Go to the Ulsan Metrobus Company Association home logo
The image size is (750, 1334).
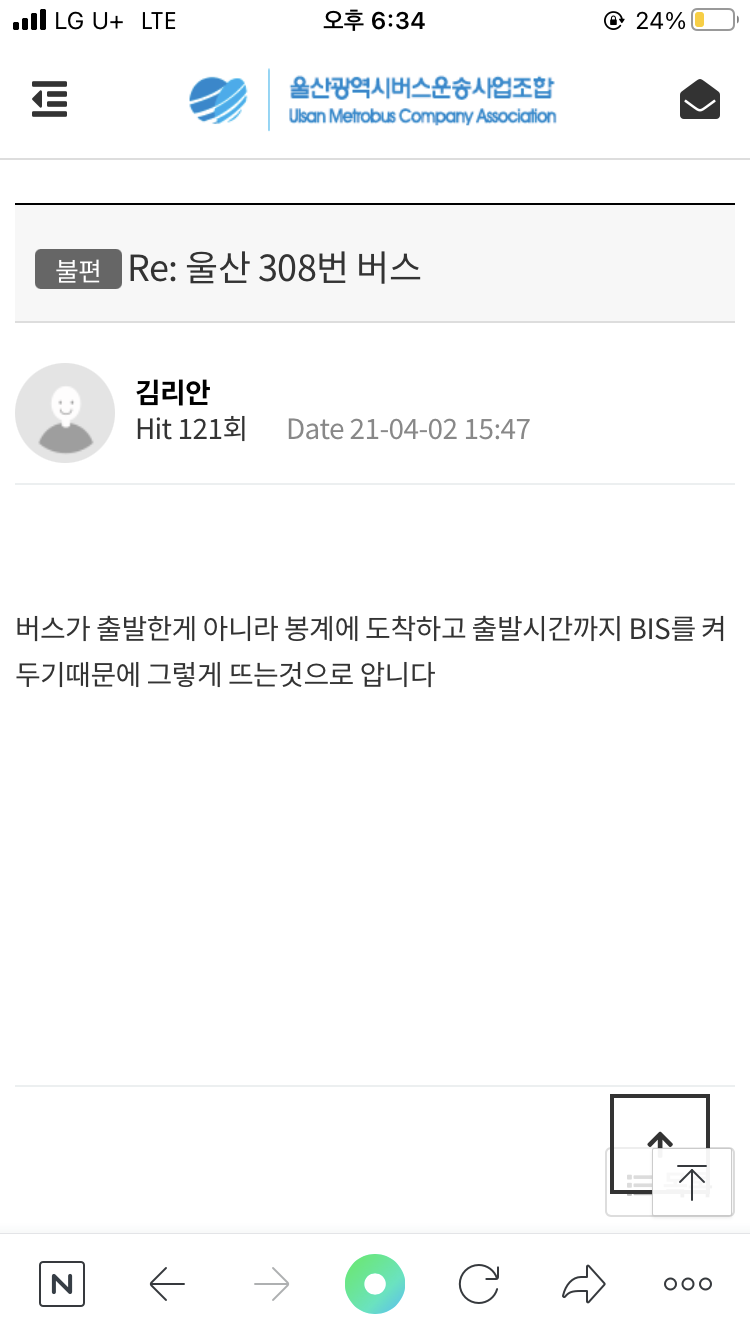click(373, 100)
